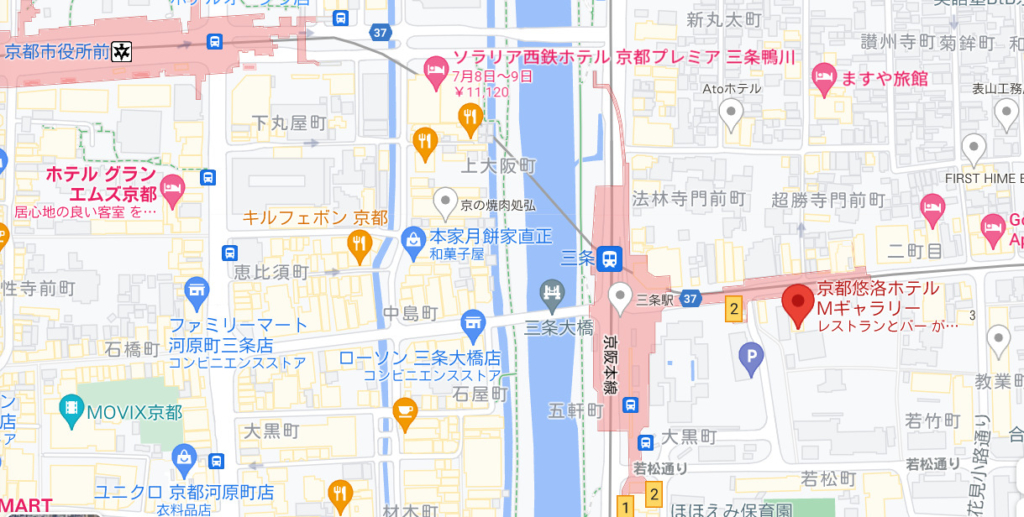Open the 京都市役所前 subway station icon

click(x=122, y=49)
